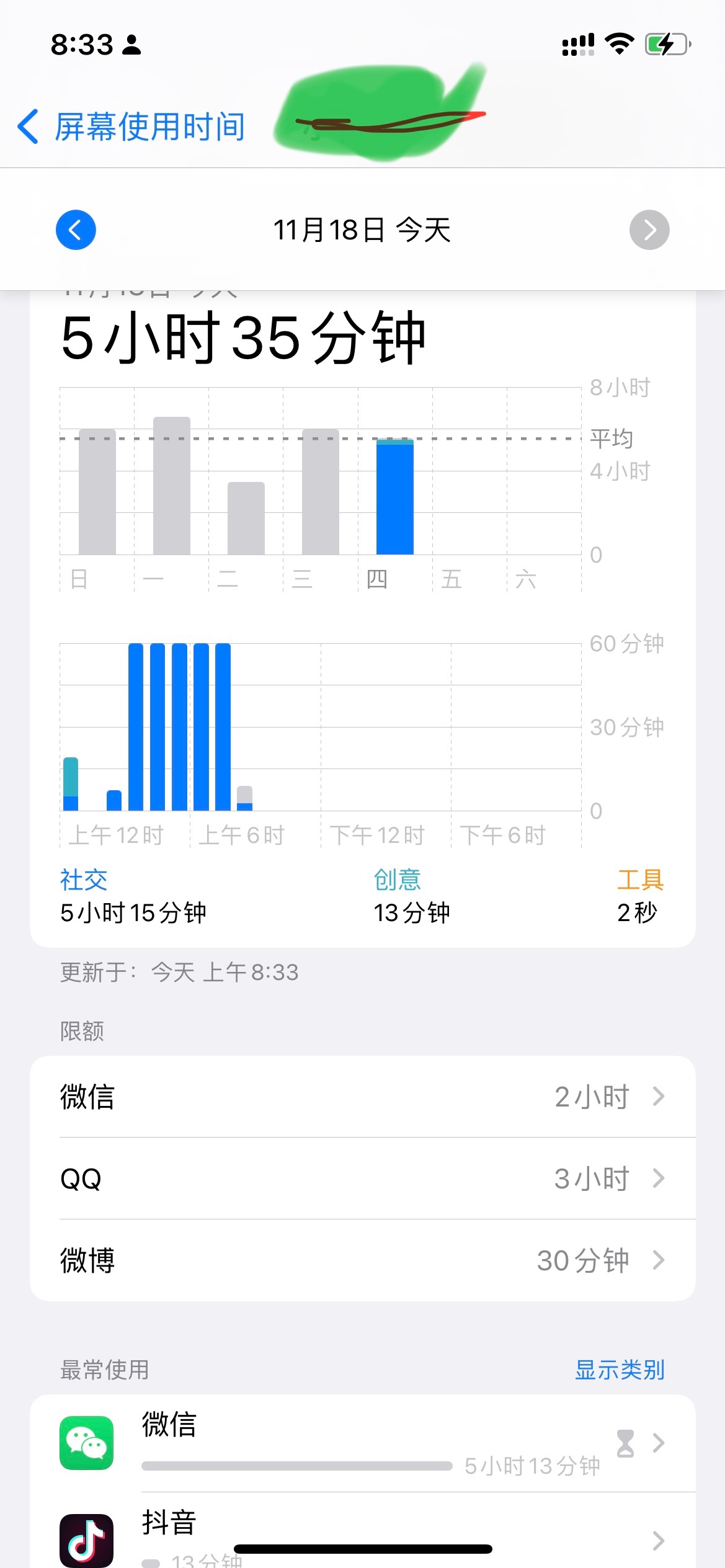725x1568 pixels.
Task: Open the 微博 limit row
Action: pyautogui.click(x=362, y=1260)
